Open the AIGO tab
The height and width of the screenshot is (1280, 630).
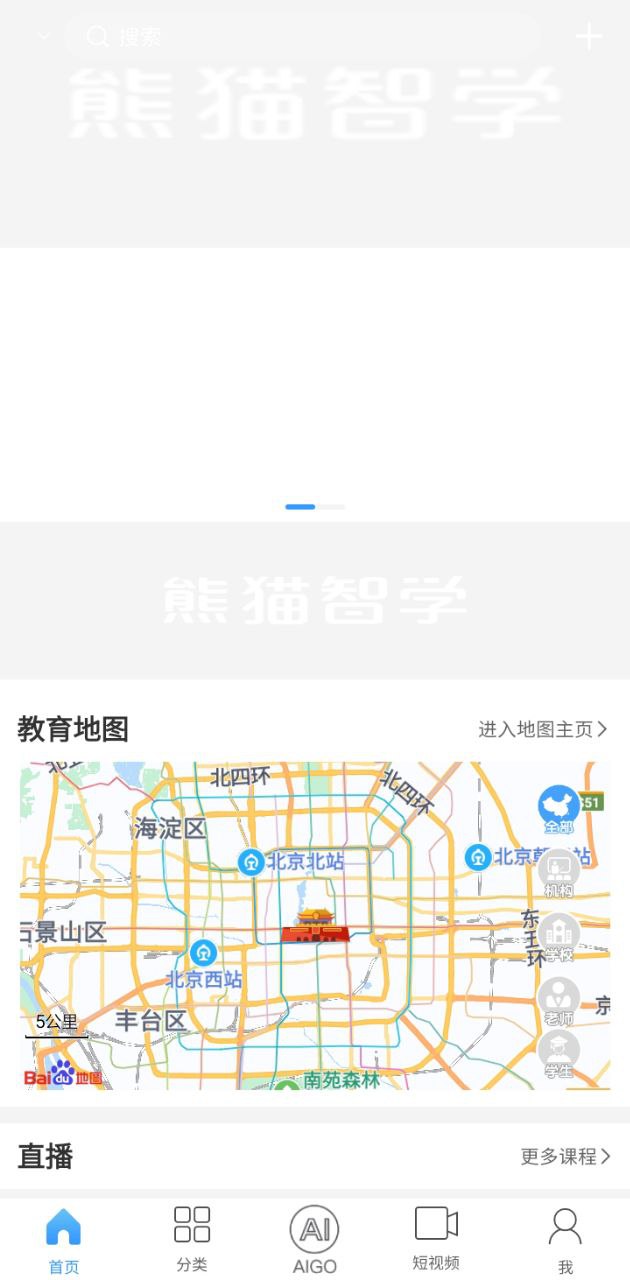tap(314, 1240)
